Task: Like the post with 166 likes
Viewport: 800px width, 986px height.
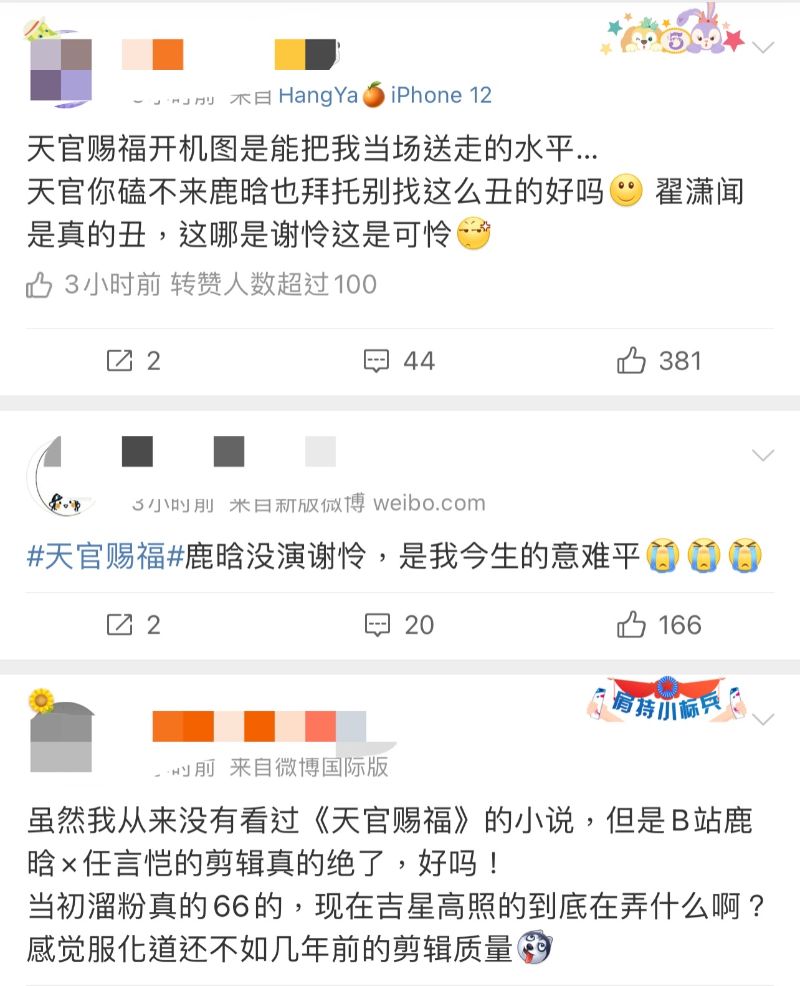Action: (x=659, y=625)
